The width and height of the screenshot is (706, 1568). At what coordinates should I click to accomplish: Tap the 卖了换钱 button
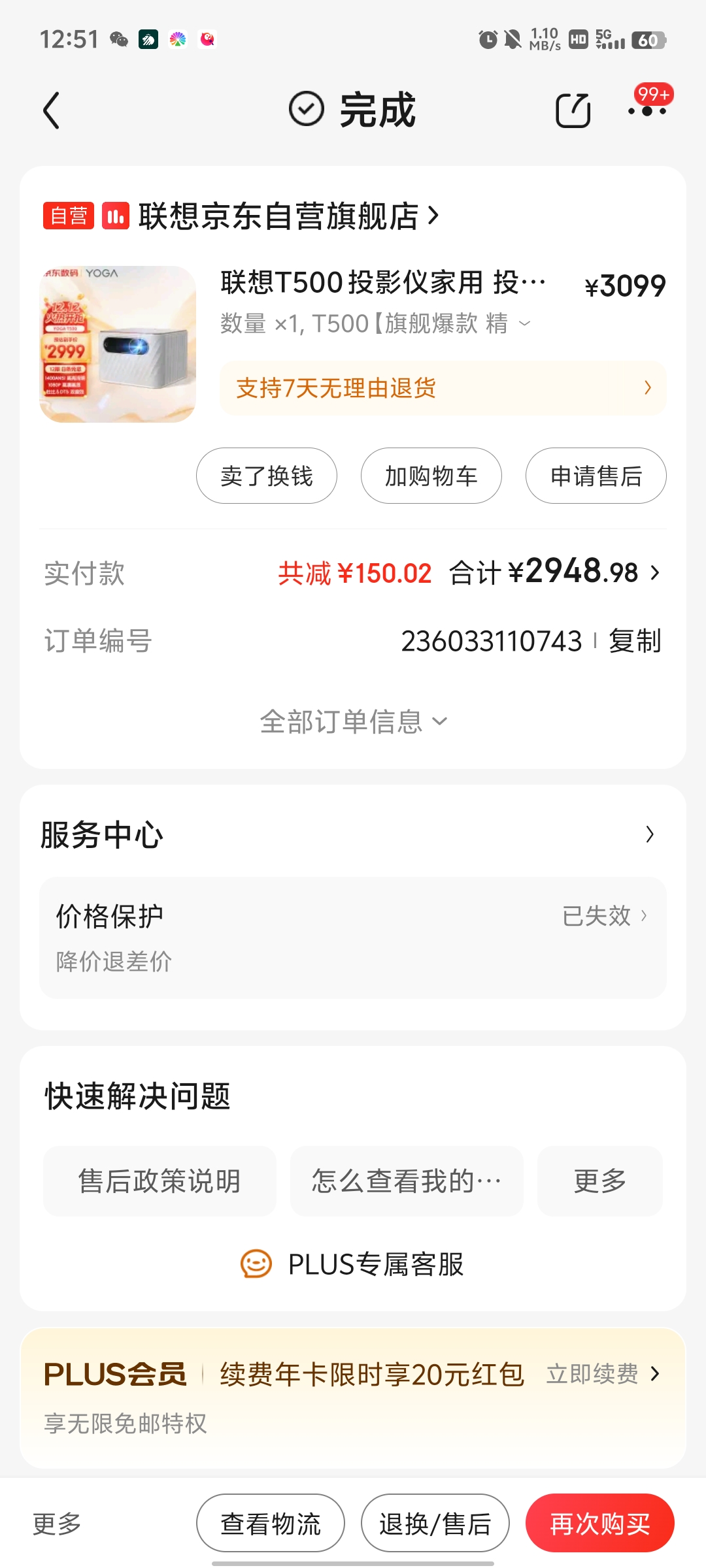click(x=267, y=476)
